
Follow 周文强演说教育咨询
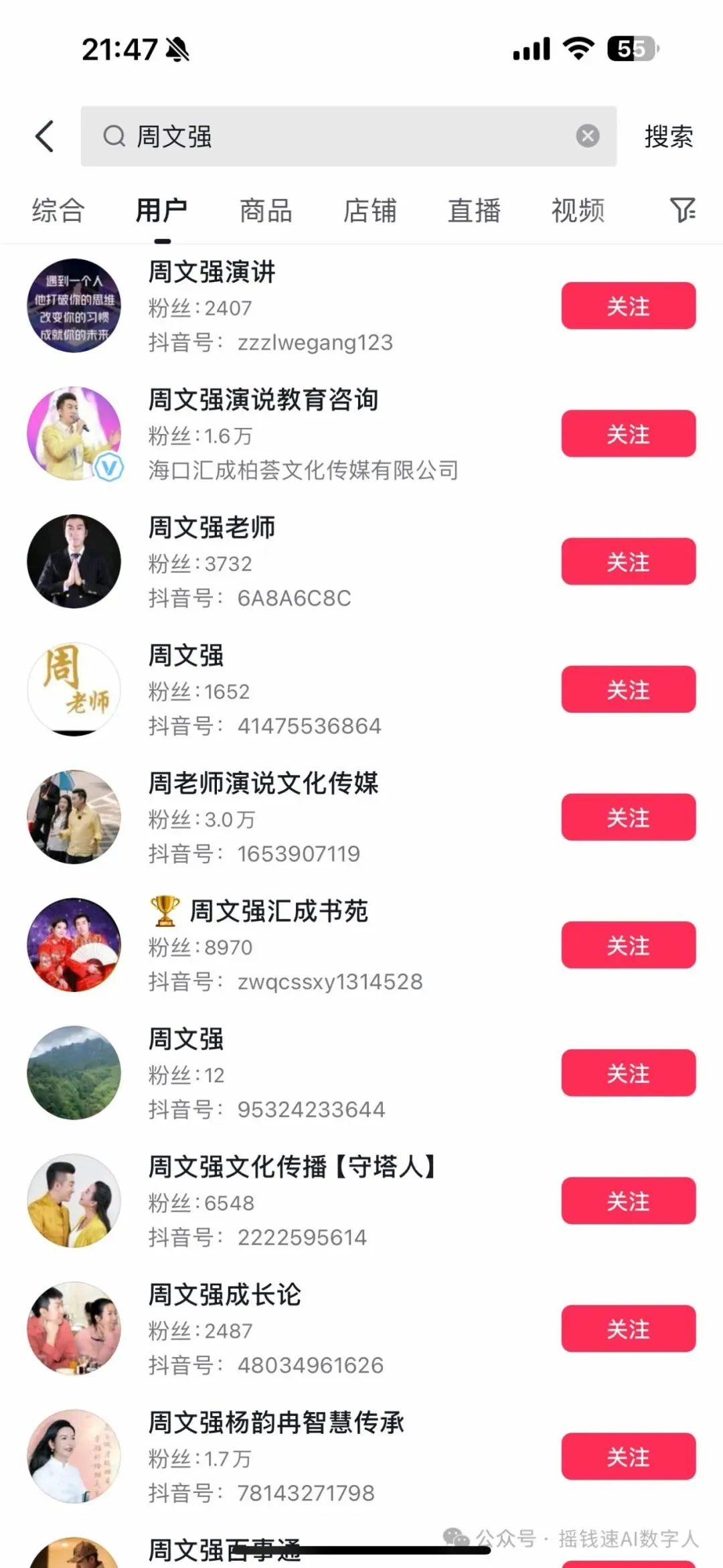click(x=628, y=434)
